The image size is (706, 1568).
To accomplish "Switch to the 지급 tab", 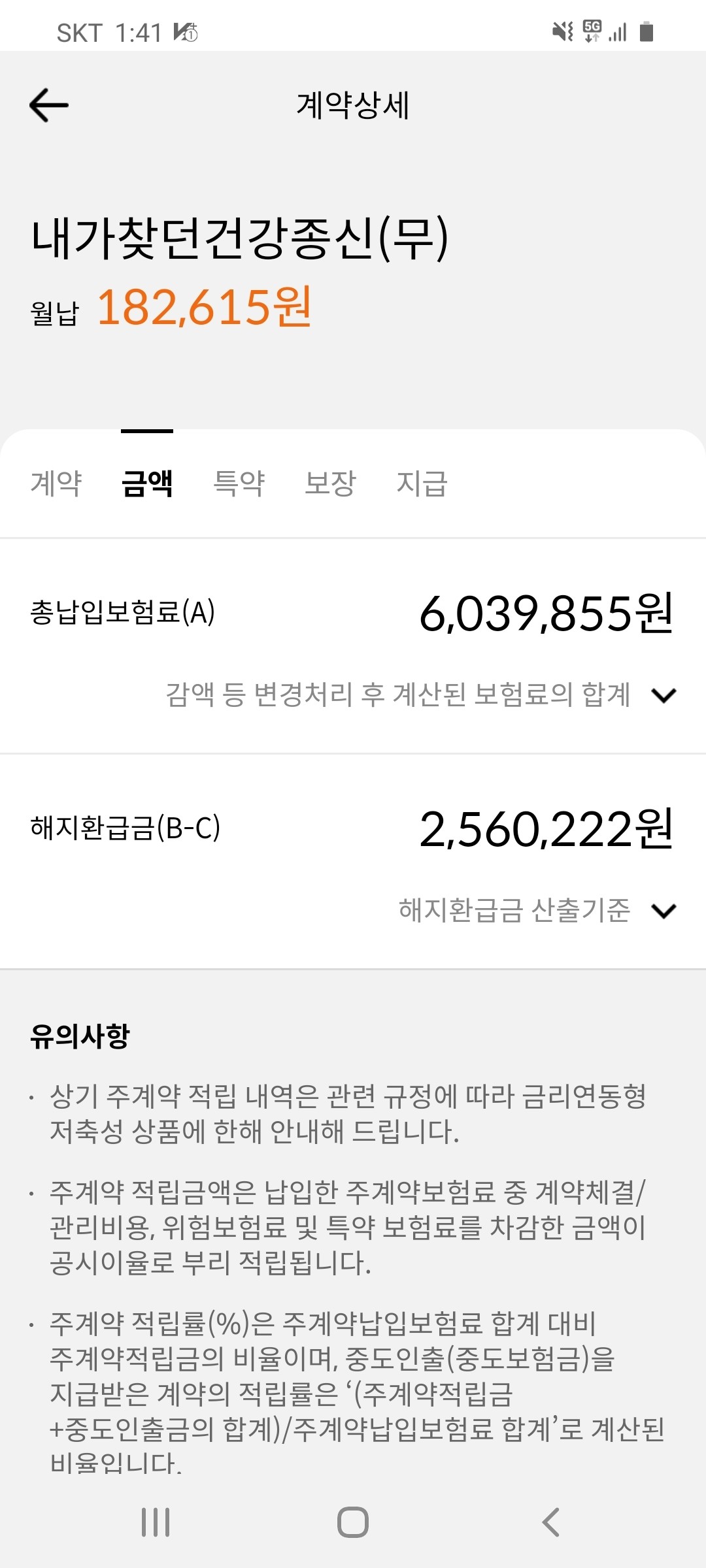I will [422, 484].
